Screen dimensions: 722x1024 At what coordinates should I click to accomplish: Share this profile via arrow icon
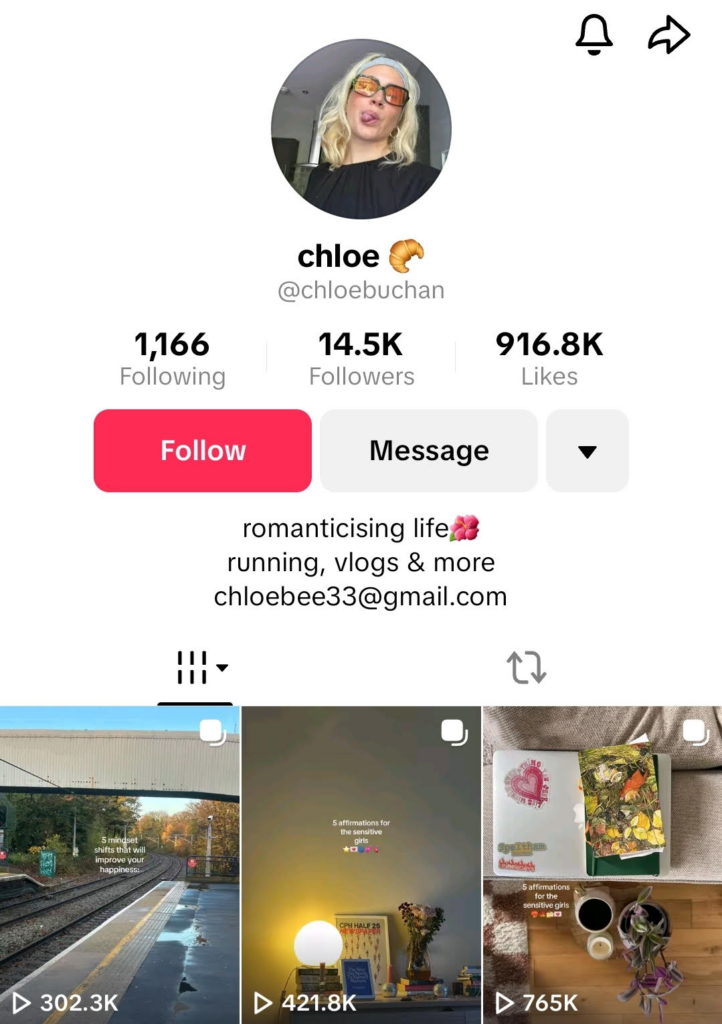(x=669, y=35)
